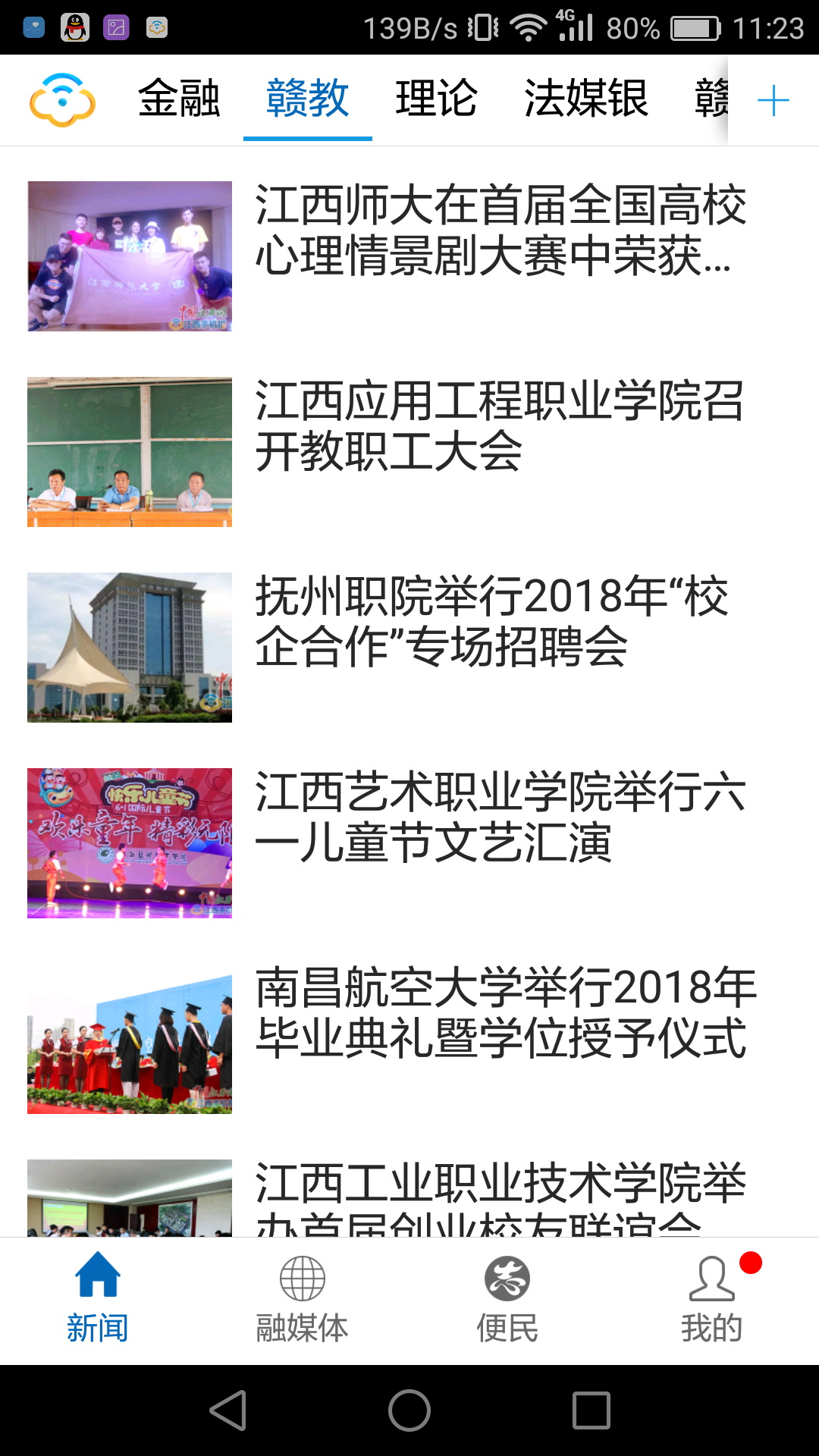The height and width of the screenshot is (1456, 819).
Task: Open 江西工业职业技术学院 创业校友 article
Action: [409, 1198]
